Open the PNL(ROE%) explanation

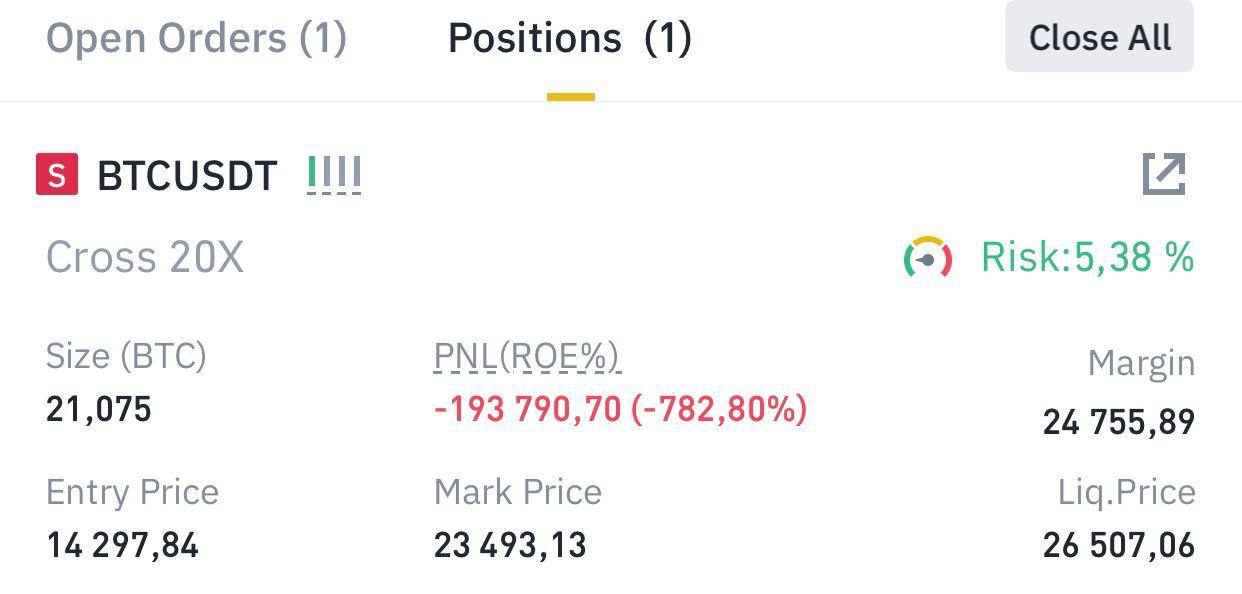click(526, 356)
